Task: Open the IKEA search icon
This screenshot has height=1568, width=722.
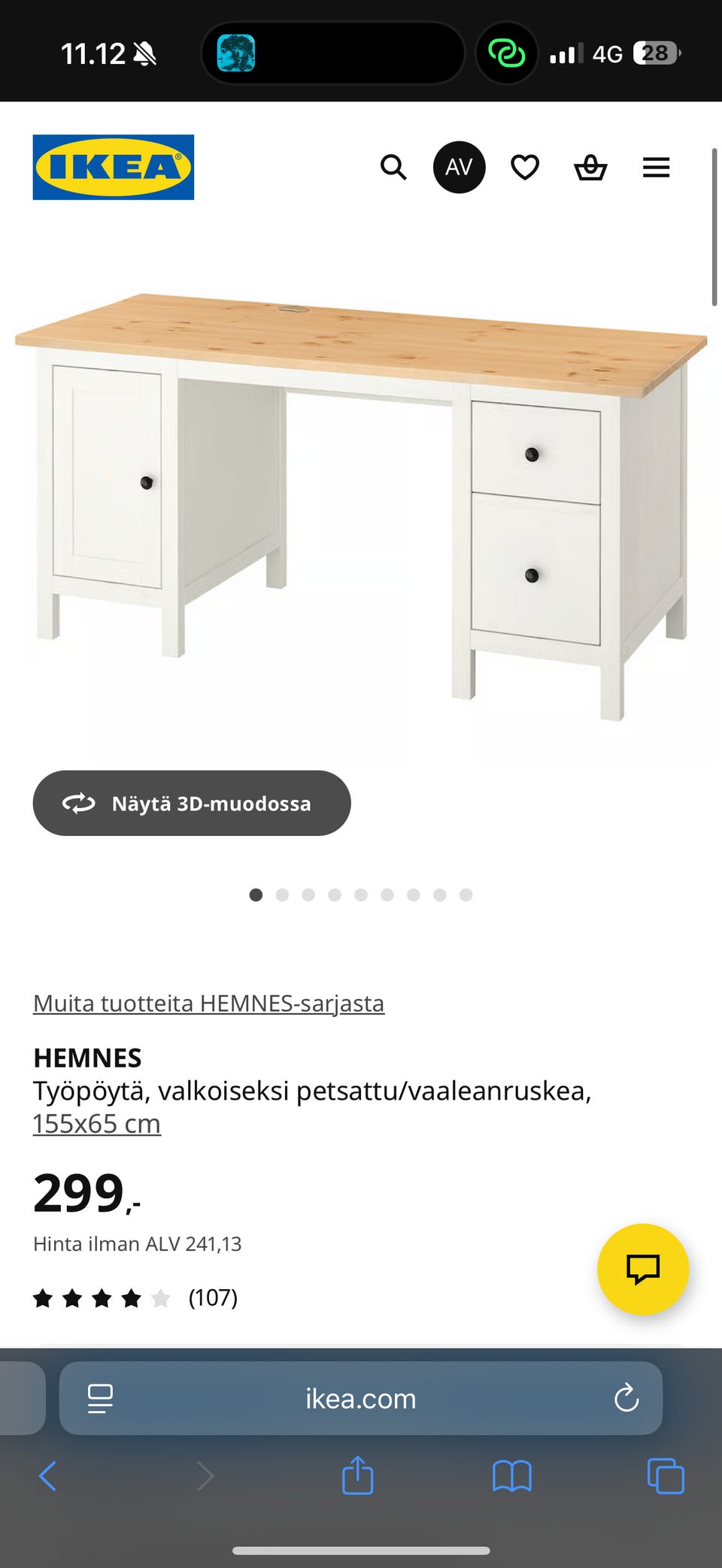Action: (x=393, y=167)
